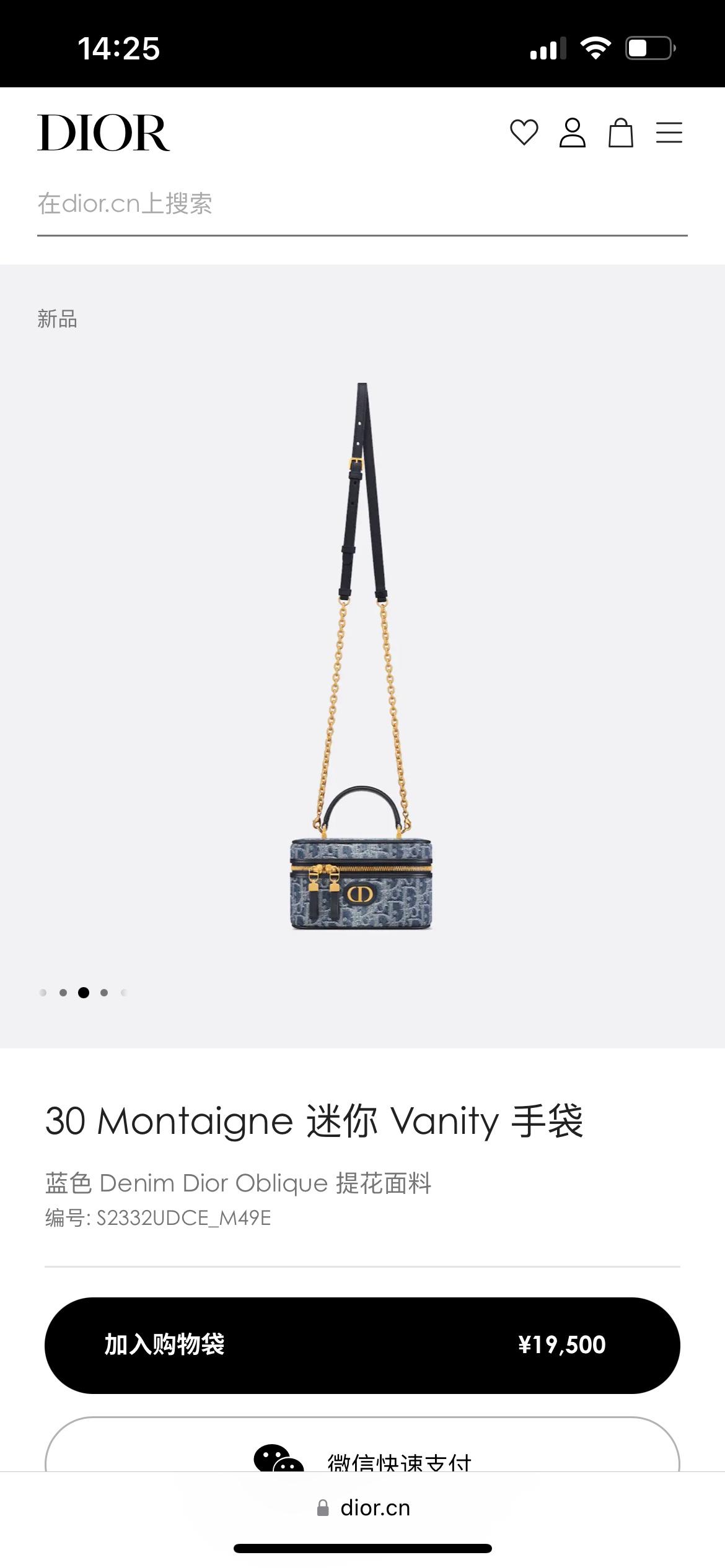Add the bag with 加入购物袋 button
725x1568 pixels.
pos(362,1345)
